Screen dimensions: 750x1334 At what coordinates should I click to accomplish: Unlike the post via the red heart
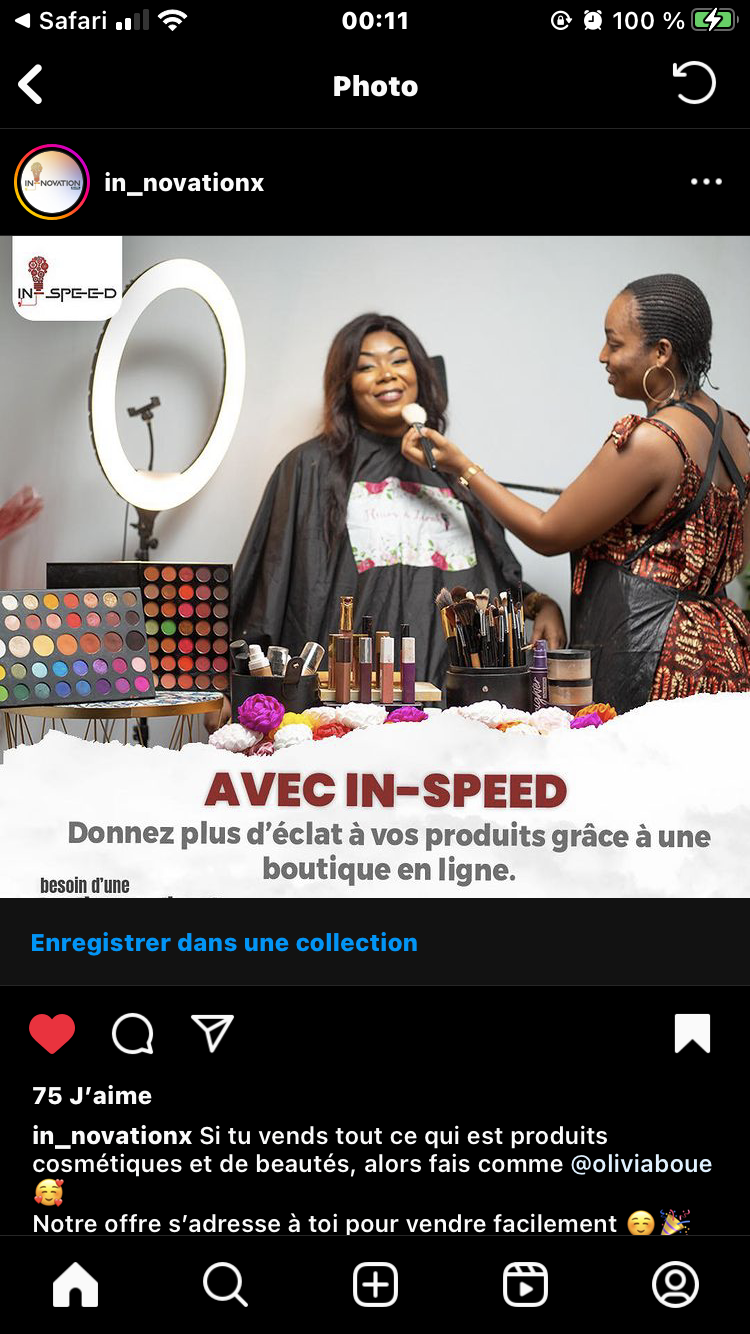tap(52, 1033)
